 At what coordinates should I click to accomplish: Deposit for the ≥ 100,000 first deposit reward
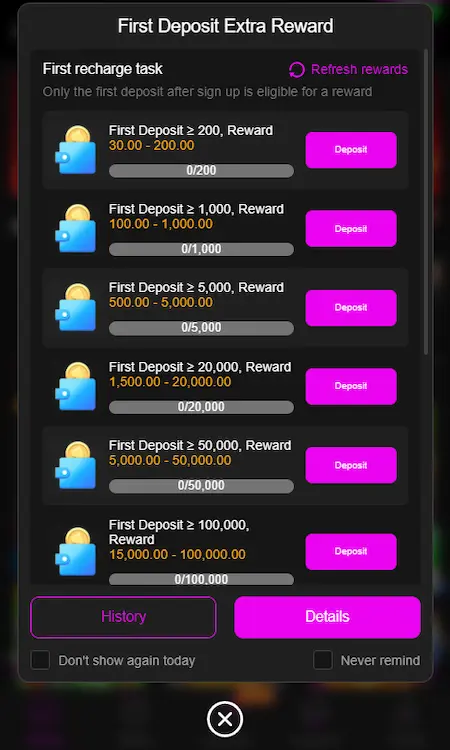pos(351,551)
